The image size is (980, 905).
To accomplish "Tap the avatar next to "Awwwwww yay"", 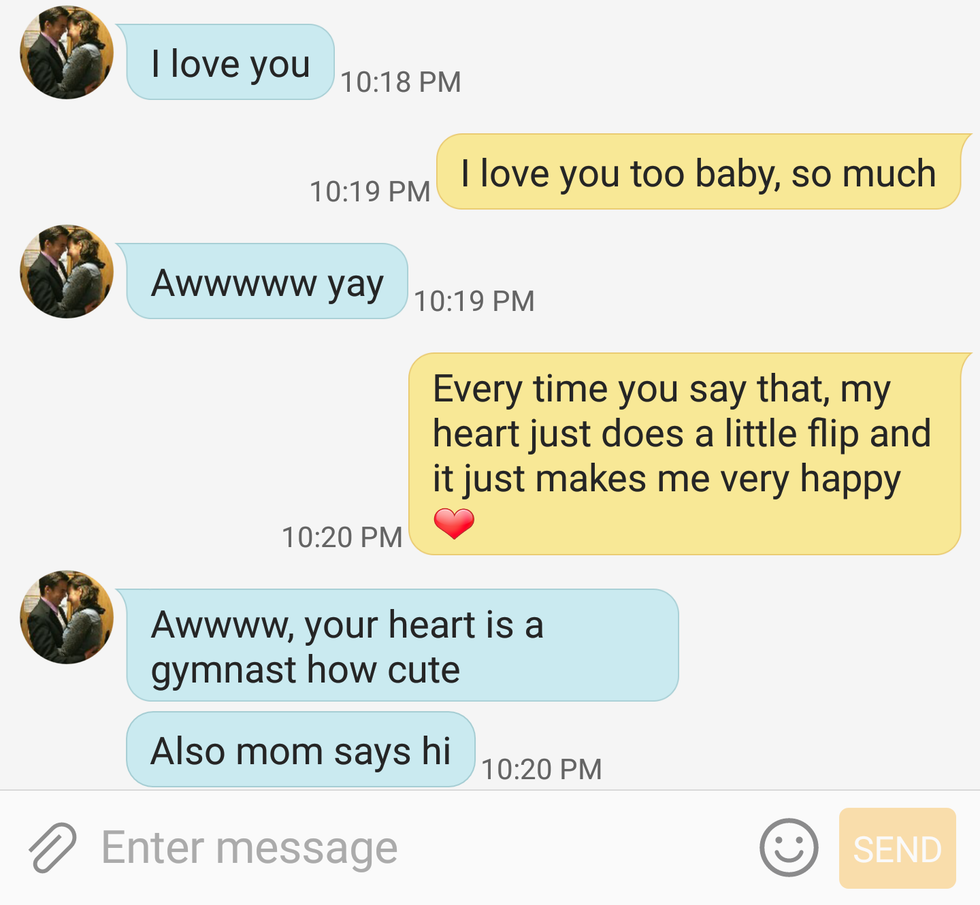I will [66, 271].
